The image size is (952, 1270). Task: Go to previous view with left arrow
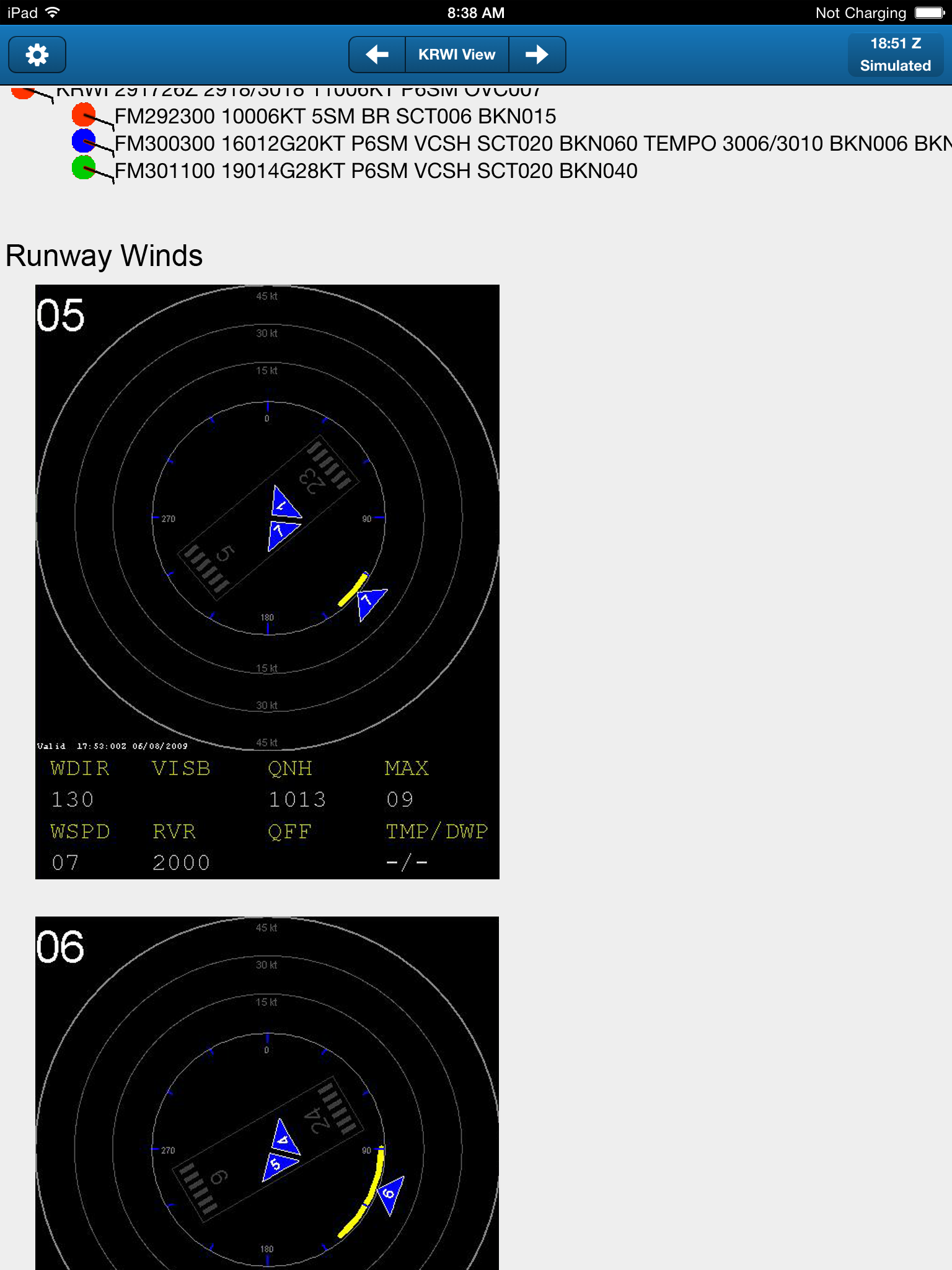[377, 55]
